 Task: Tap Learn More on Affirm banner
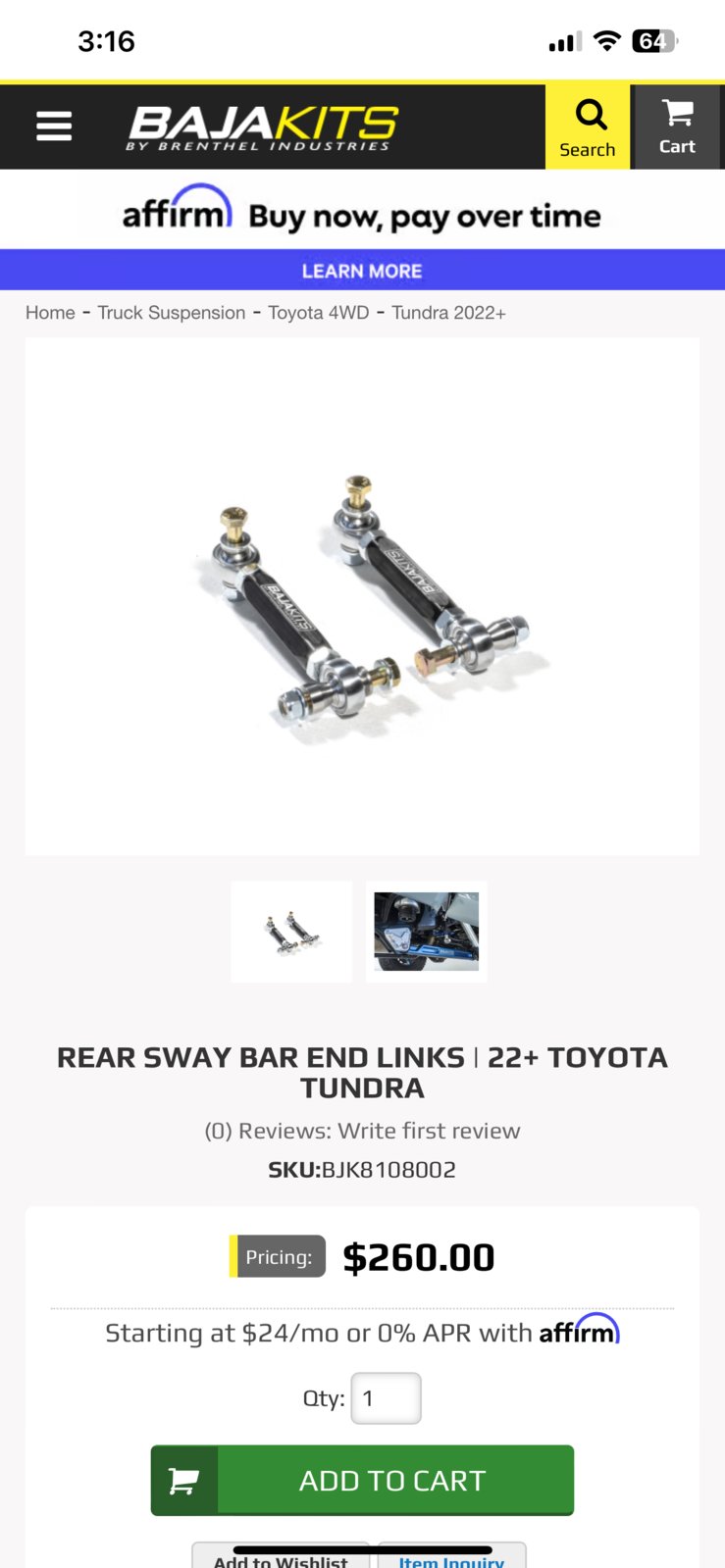362,271
